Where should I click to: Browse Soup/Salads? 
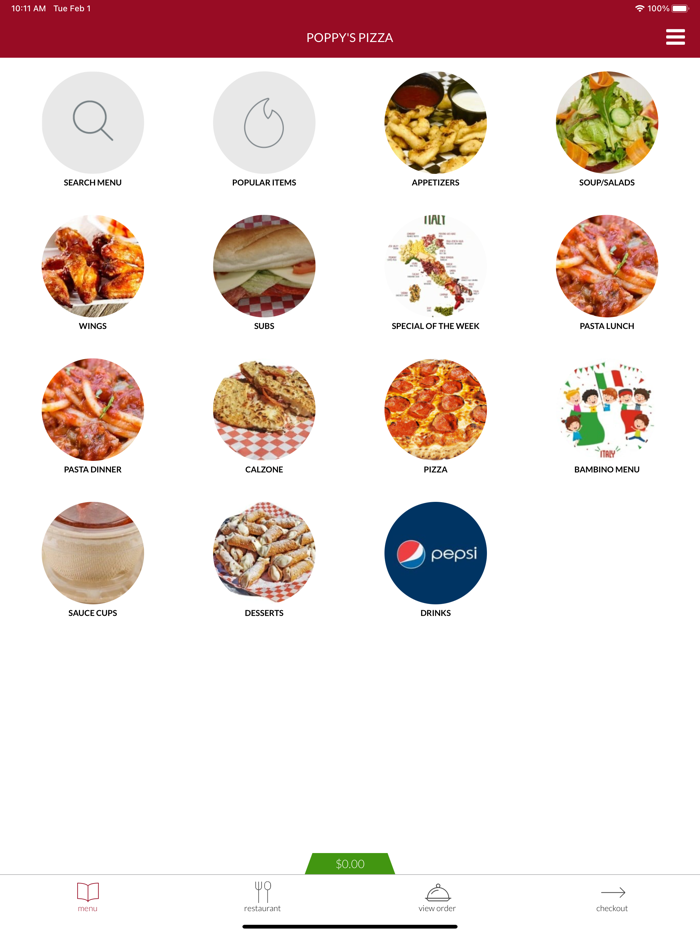pos(607,123)
